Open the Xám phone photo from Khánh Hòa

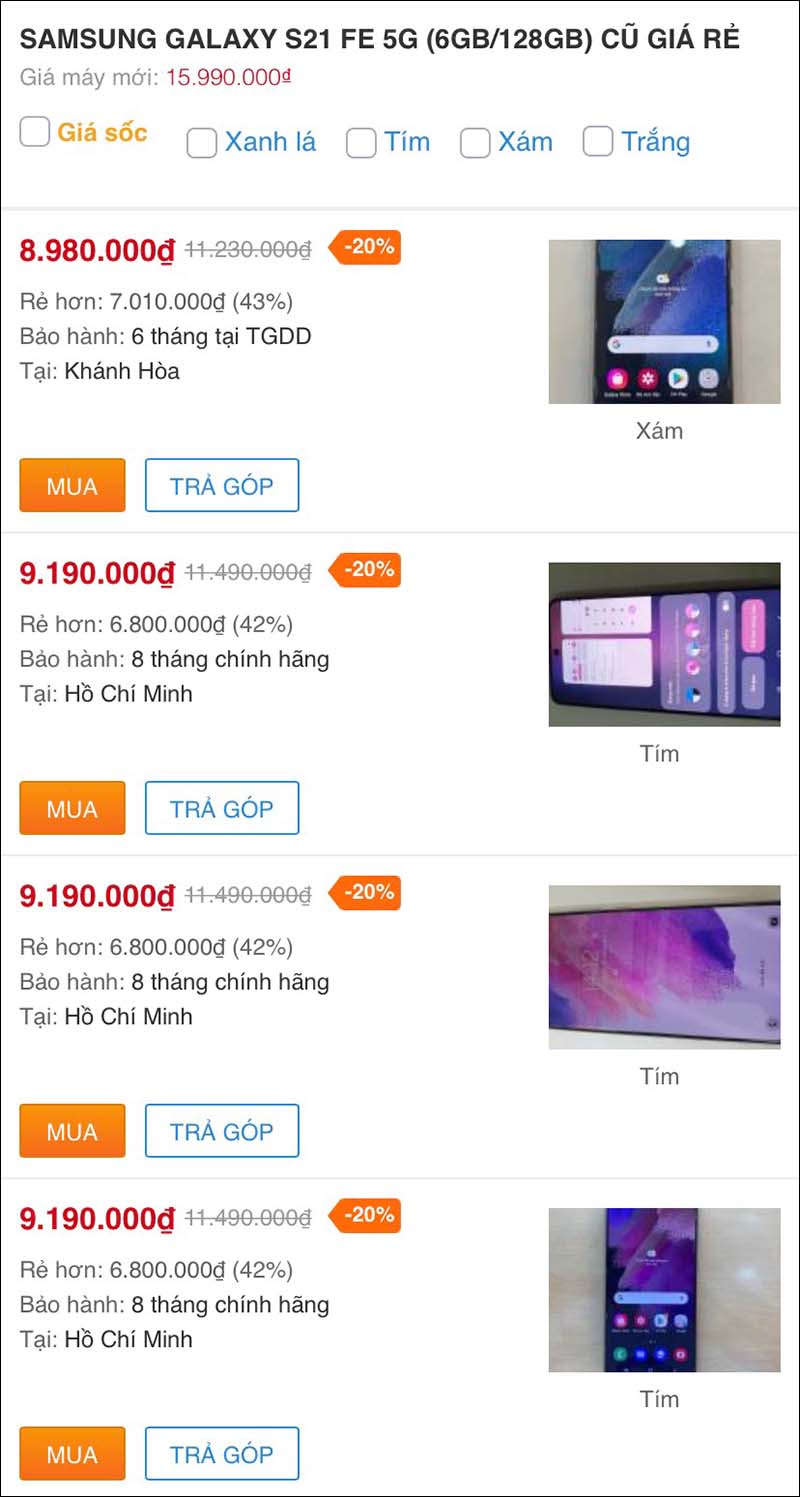tap(664, 322)
